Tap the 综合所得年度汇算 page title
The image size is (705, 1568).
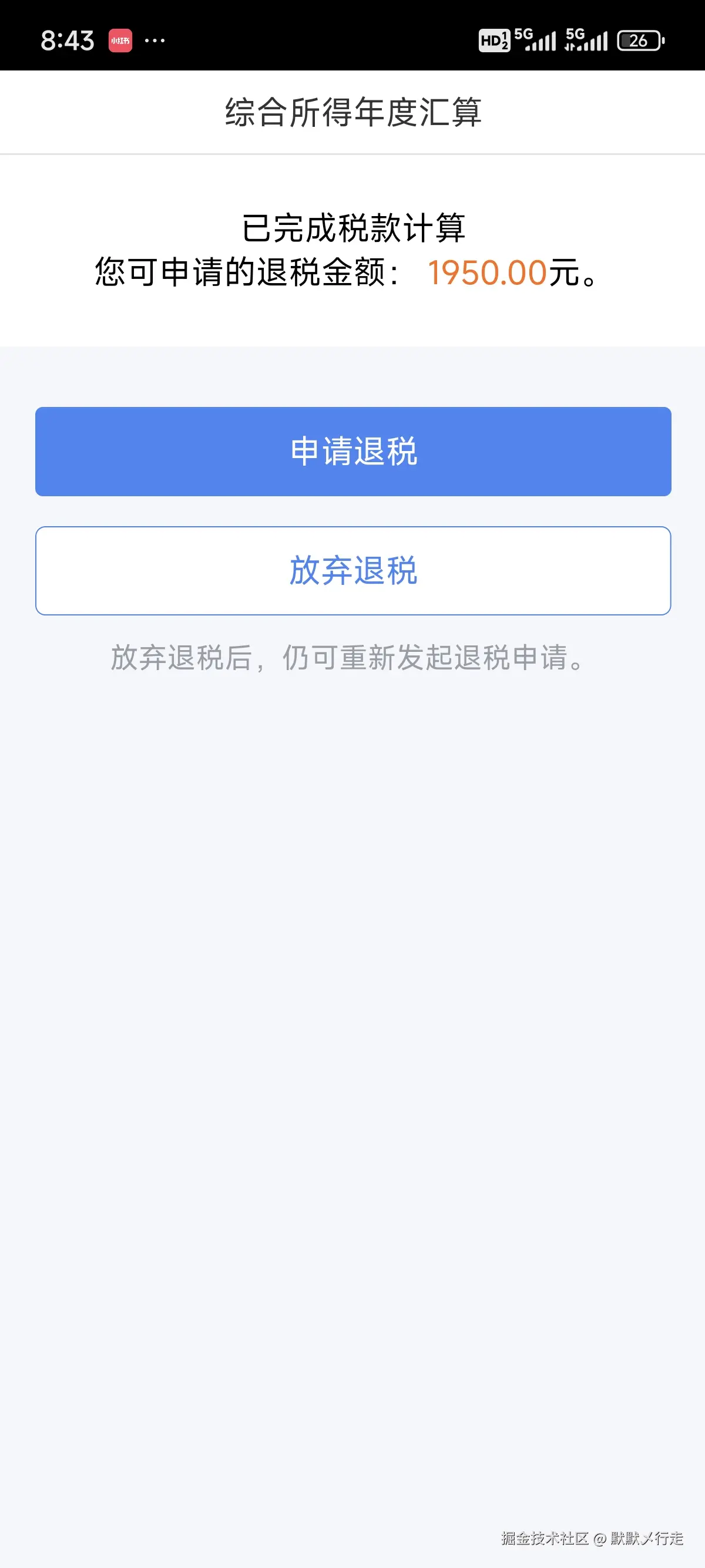coord(352,112)
